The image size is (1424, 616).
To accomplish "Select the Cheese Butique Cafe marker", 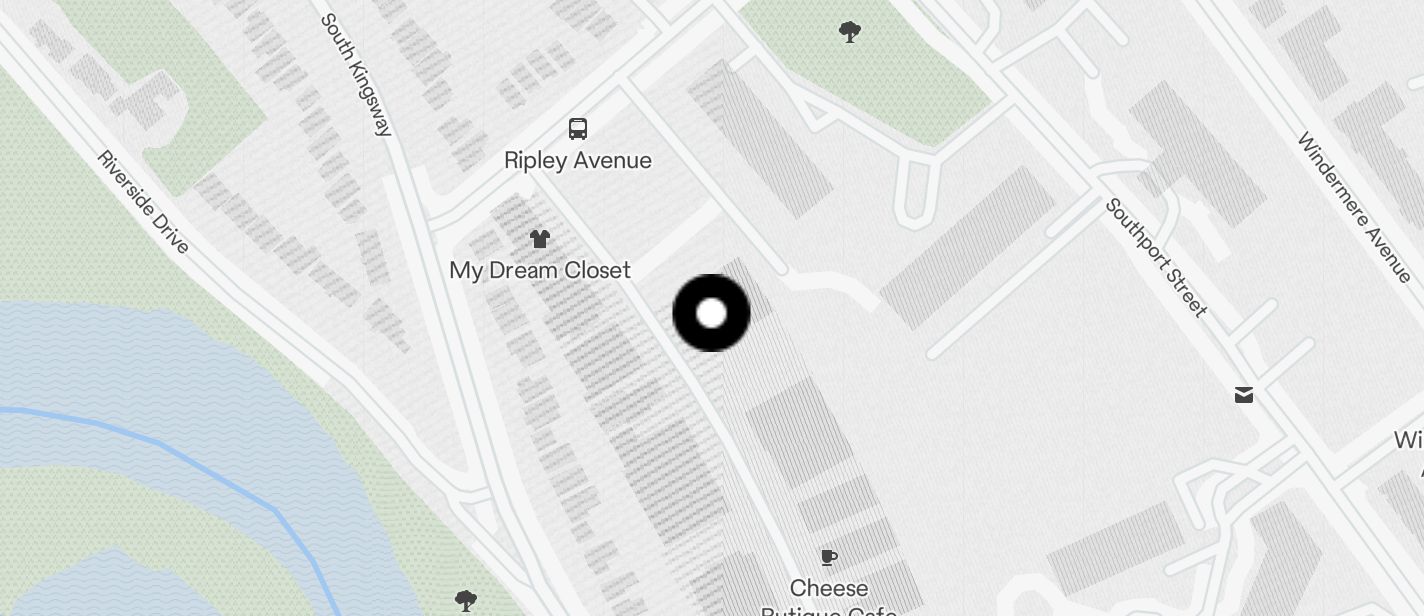I will point(828,557).
